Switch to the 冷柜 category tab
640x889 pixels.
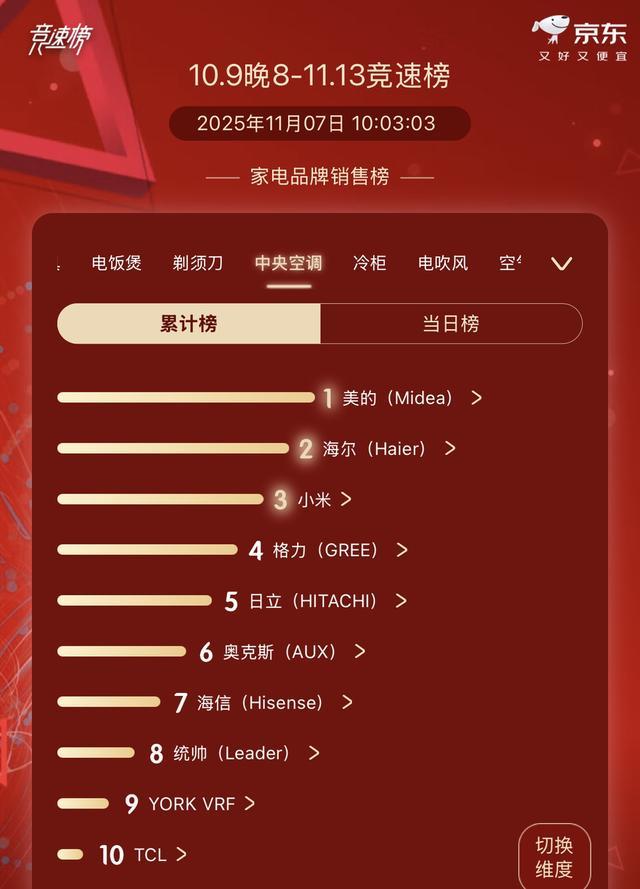[369, 264]
